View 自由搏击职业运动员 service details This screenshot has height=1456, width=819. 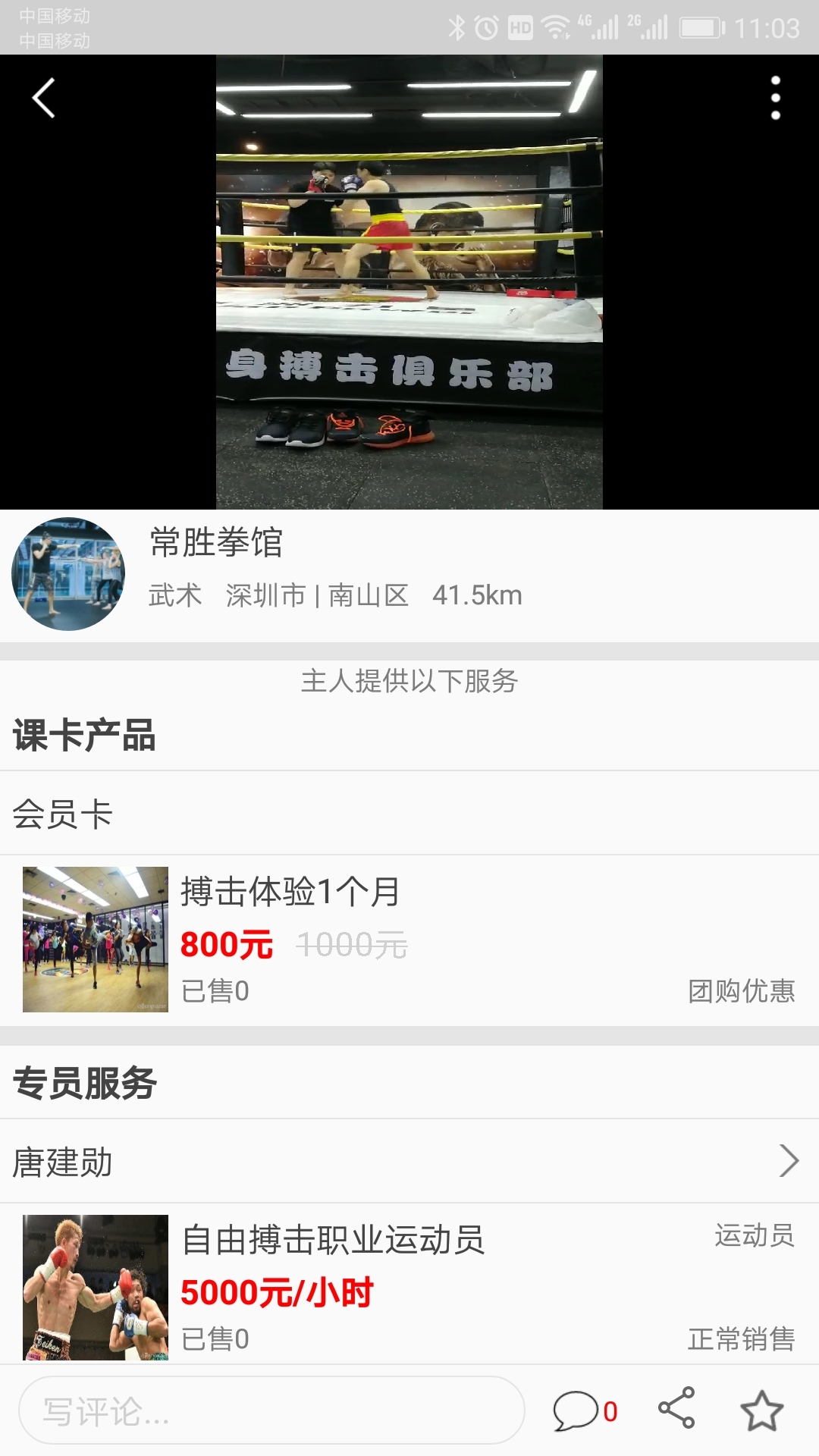point(409,1287)
